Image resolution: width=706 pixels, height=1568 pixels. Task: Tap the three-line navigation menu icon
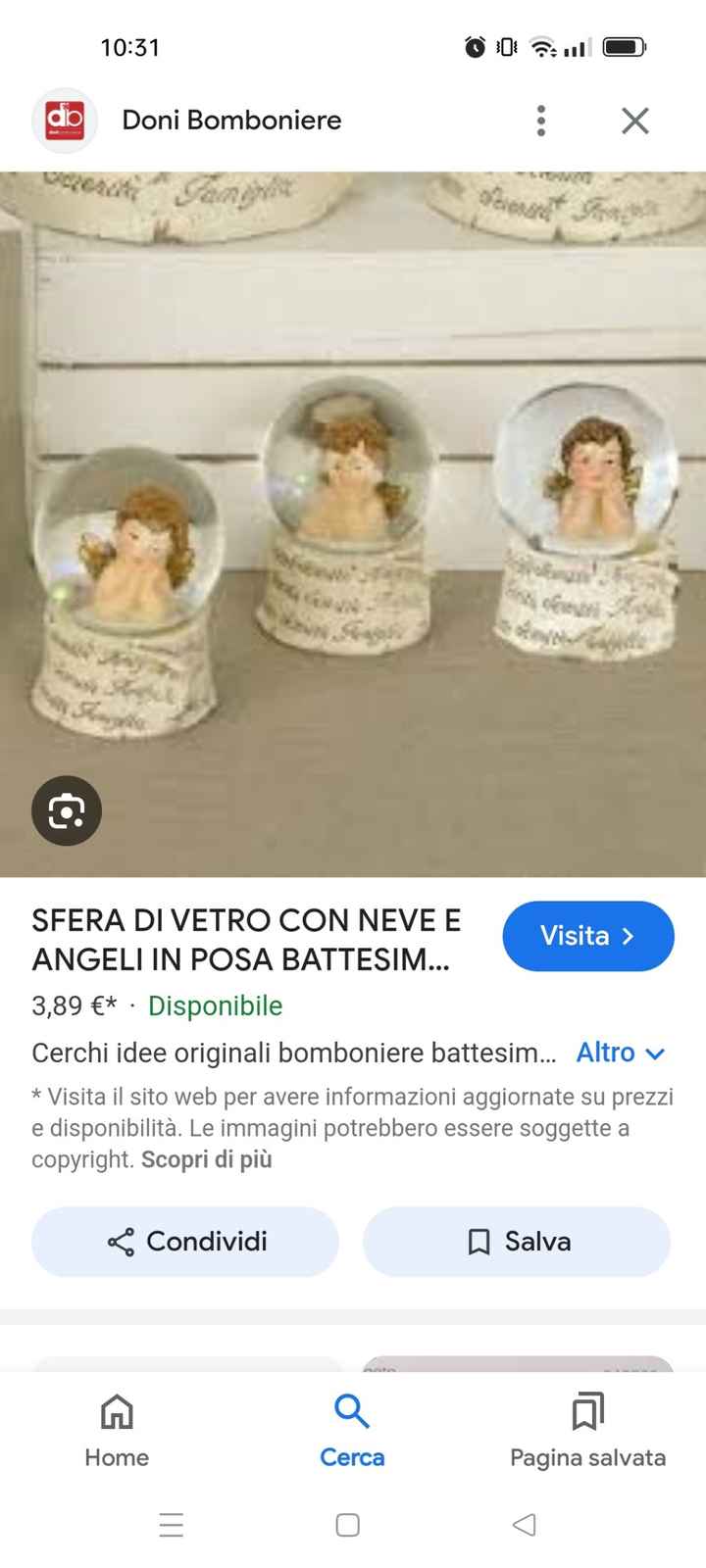[x=171, y=1525]
